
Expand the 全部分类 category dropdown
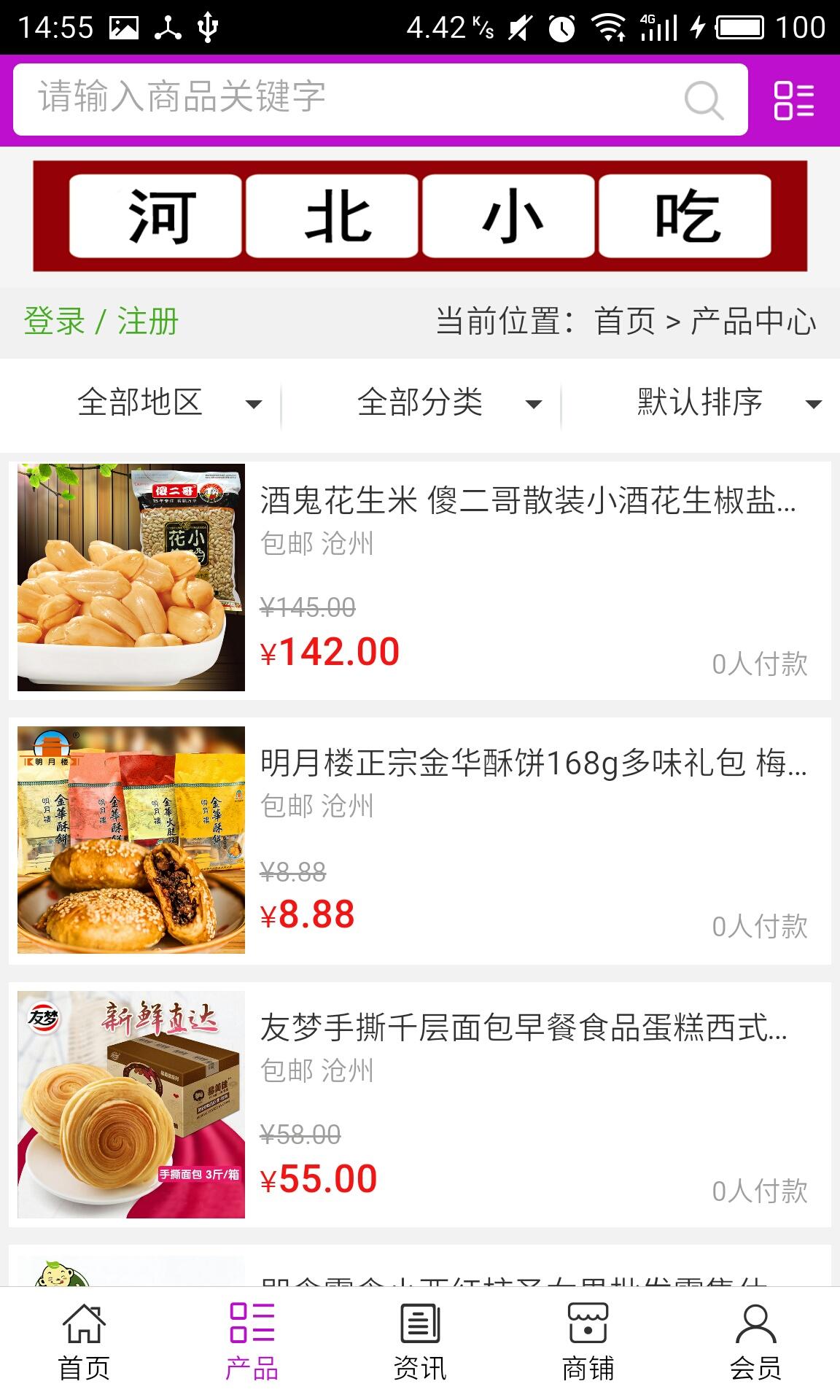448,402
